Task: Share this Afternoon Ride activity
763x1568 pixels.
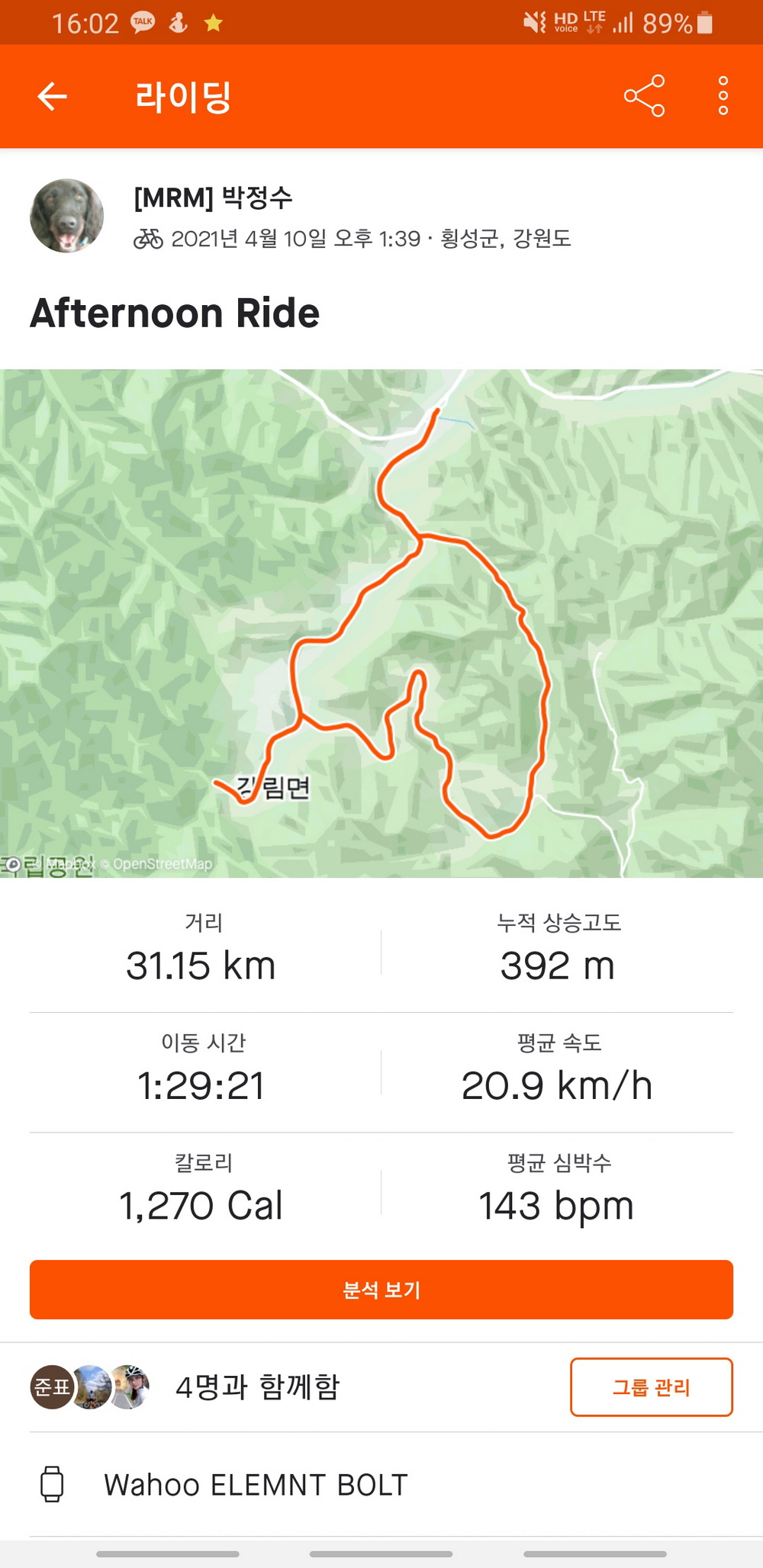Action: click(644, 96)
